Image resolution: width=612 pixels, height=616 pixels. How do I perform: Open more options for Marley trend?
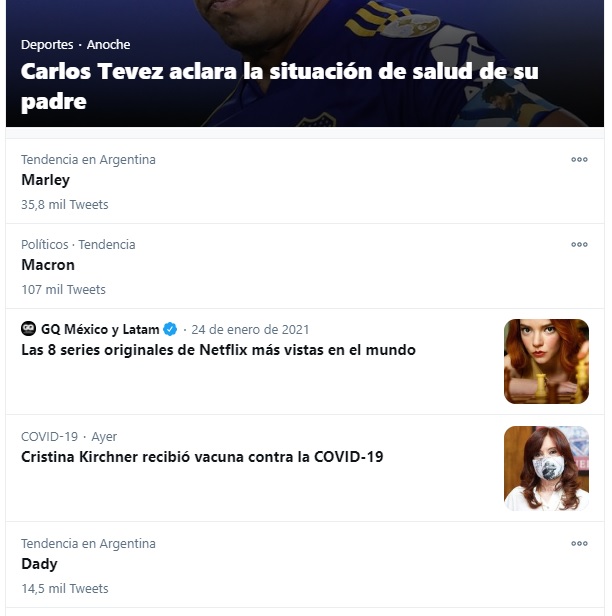tap(579, 160)
